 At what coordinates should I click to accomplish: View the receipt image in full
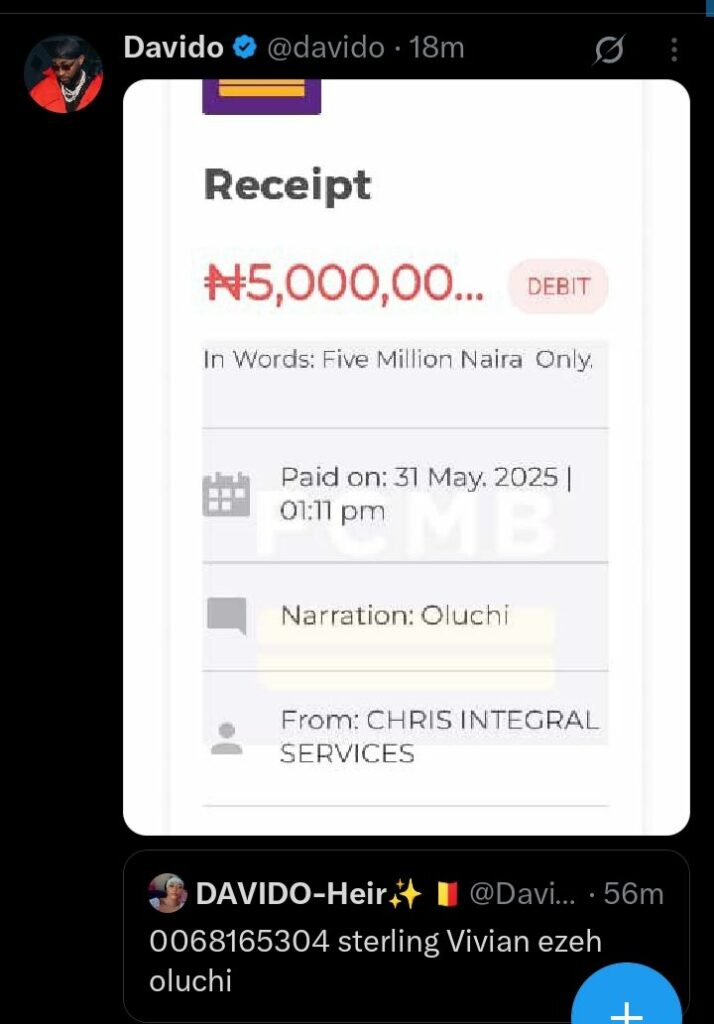click(406, 456)
